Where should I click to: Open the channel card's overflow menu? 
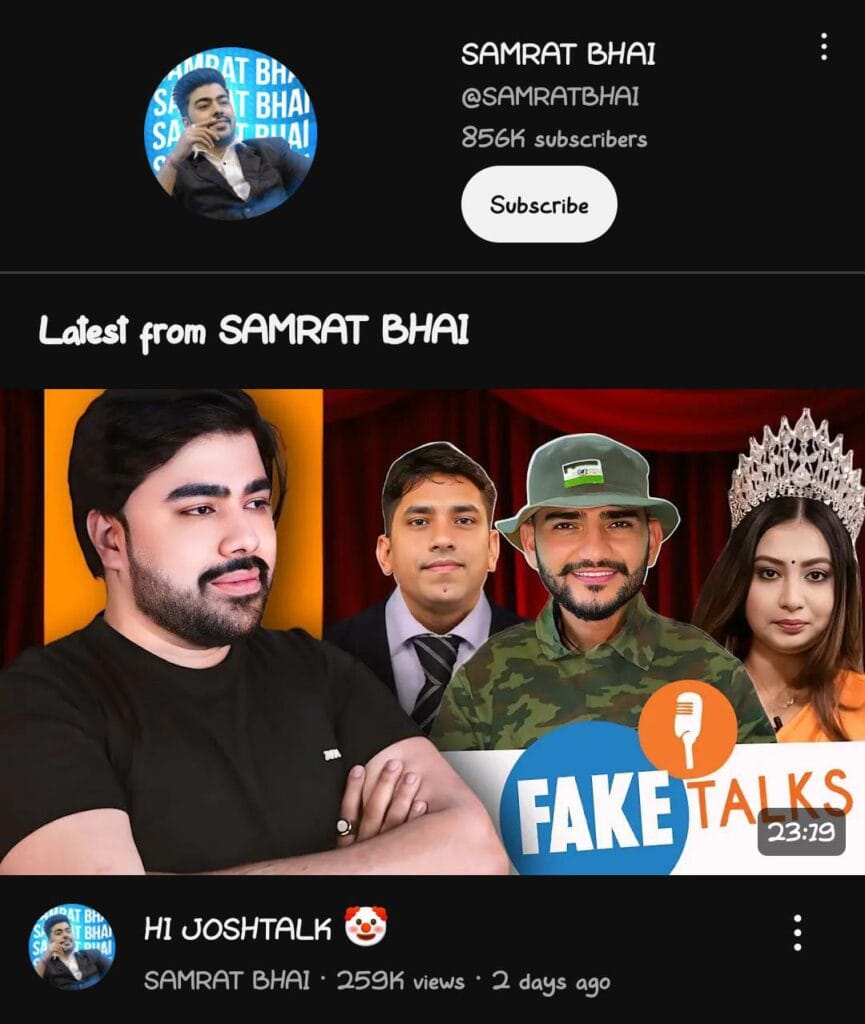(x=823, y=47)
